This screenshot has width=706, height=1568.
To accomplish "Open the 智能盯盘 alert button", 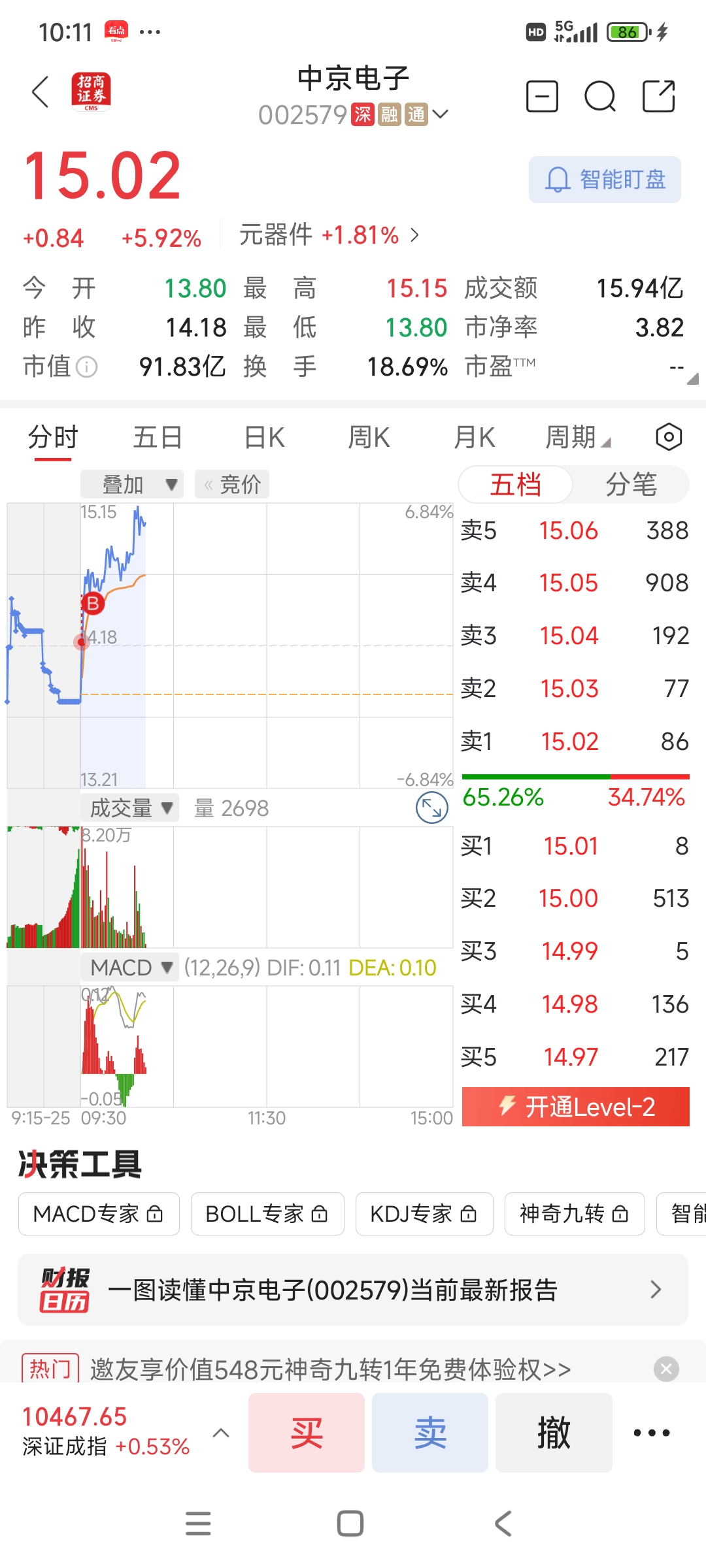I will coord(605,179).
